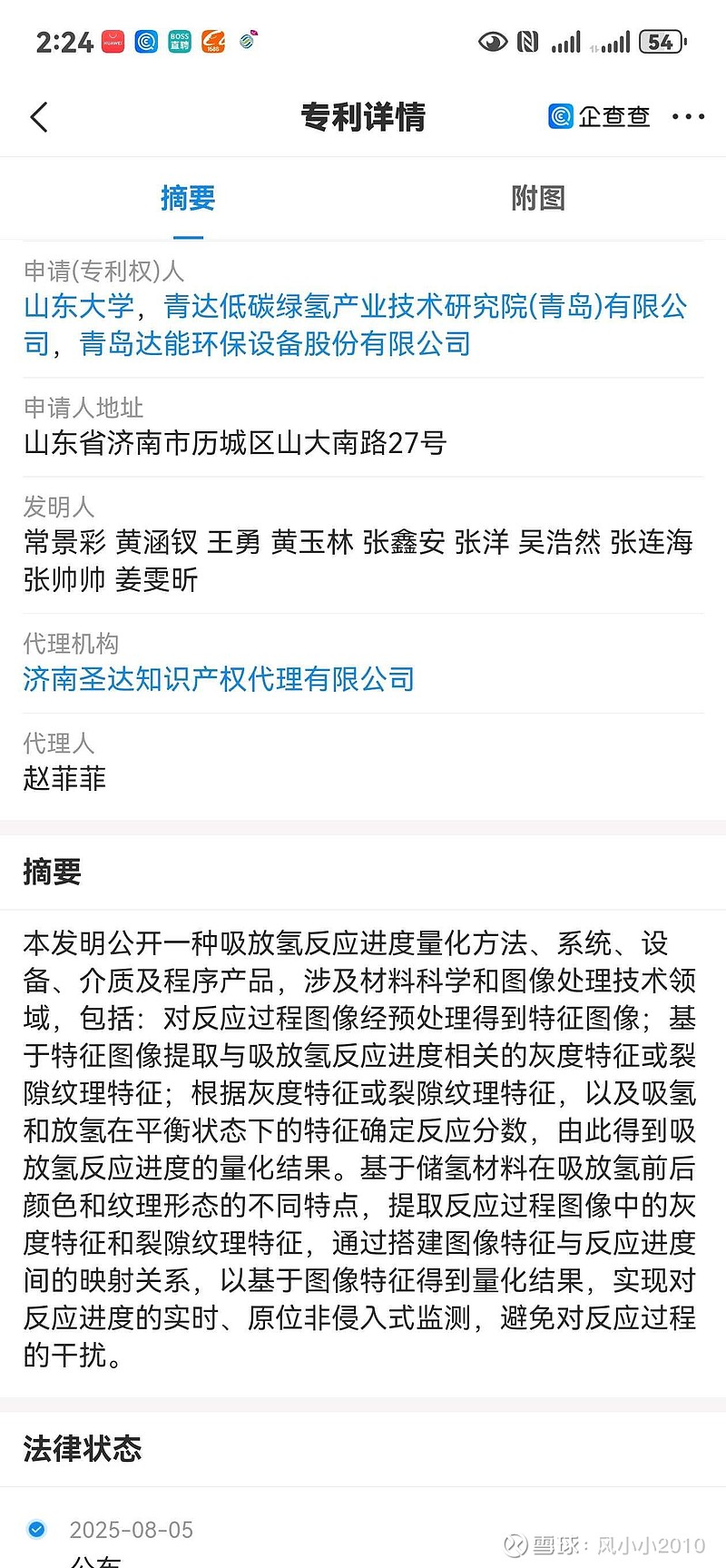
Task: Tap the 企查查 logo link
Action: click(x=599, y=116)
